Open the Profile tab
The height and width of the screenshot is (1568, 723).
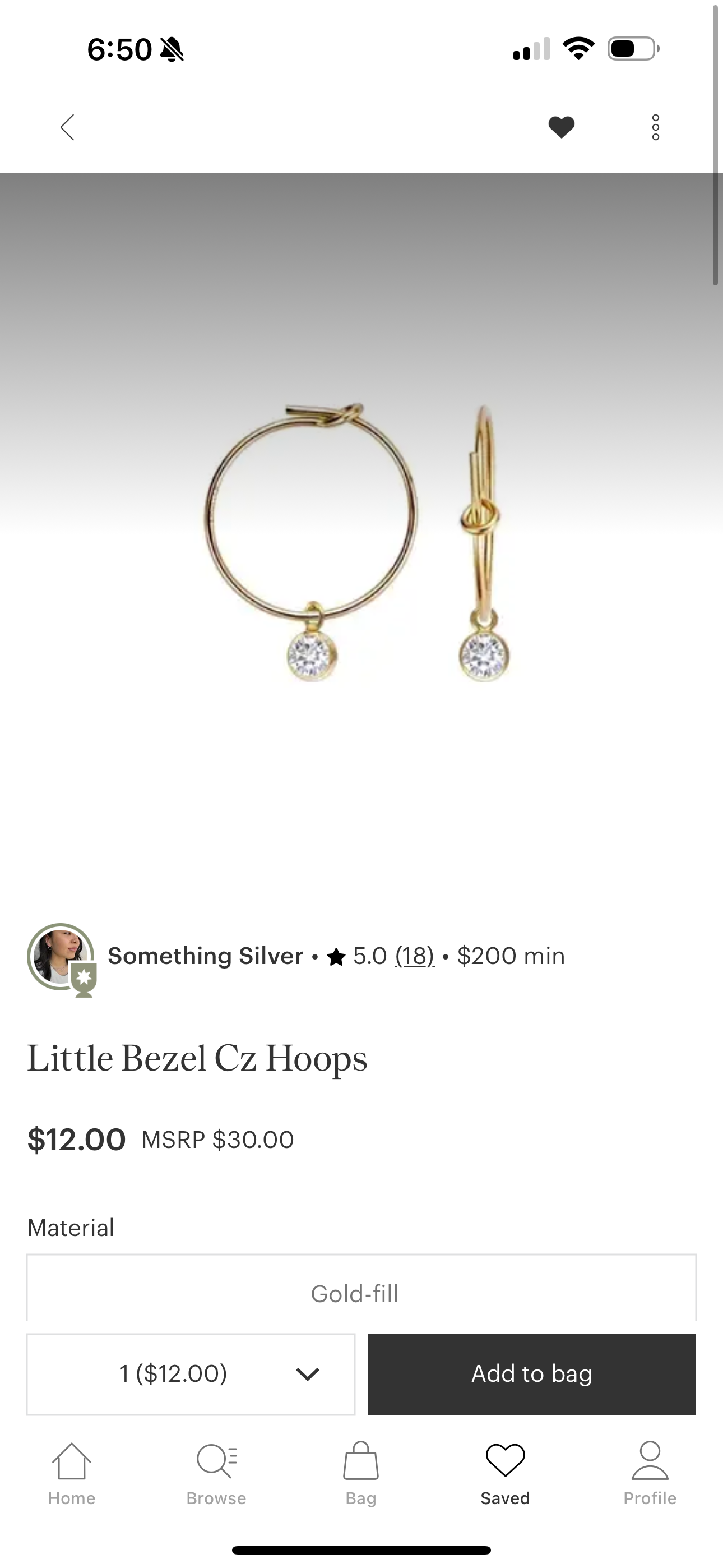tap(650, 1471)
